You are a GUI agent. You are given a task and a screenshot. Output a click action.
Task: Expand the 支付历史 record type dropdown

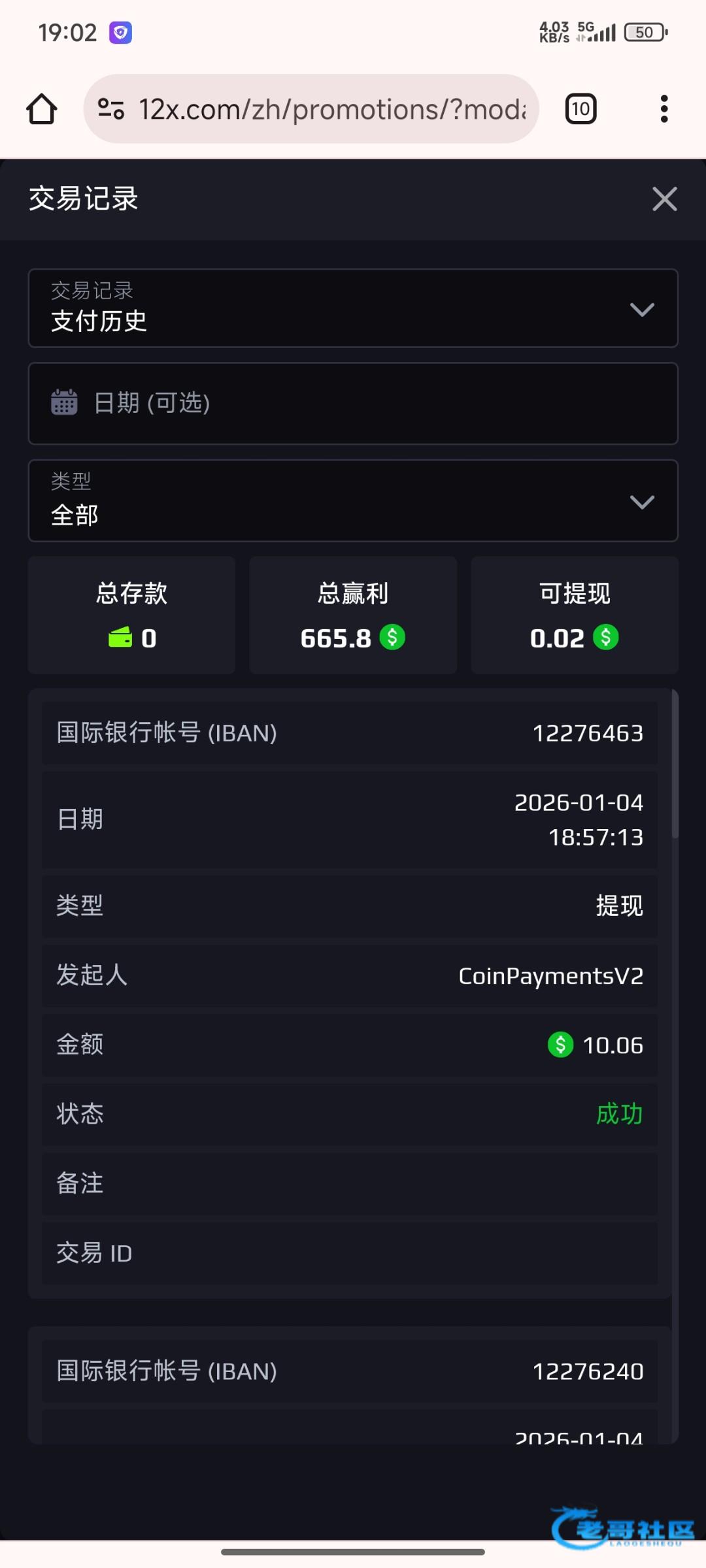(x=353, y=308)
